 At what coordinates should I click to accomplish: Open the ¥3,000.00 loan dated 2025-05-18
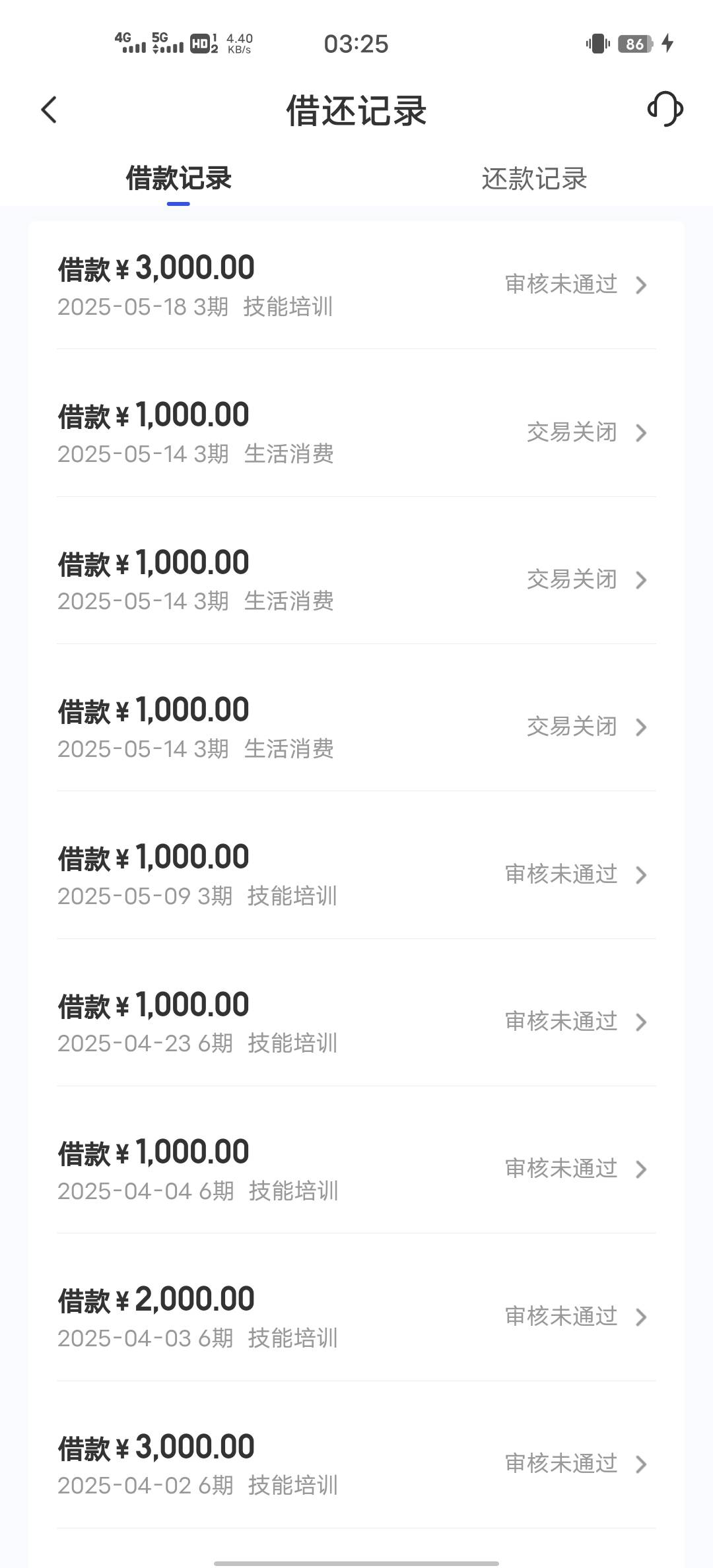click(x=356, y=284)
